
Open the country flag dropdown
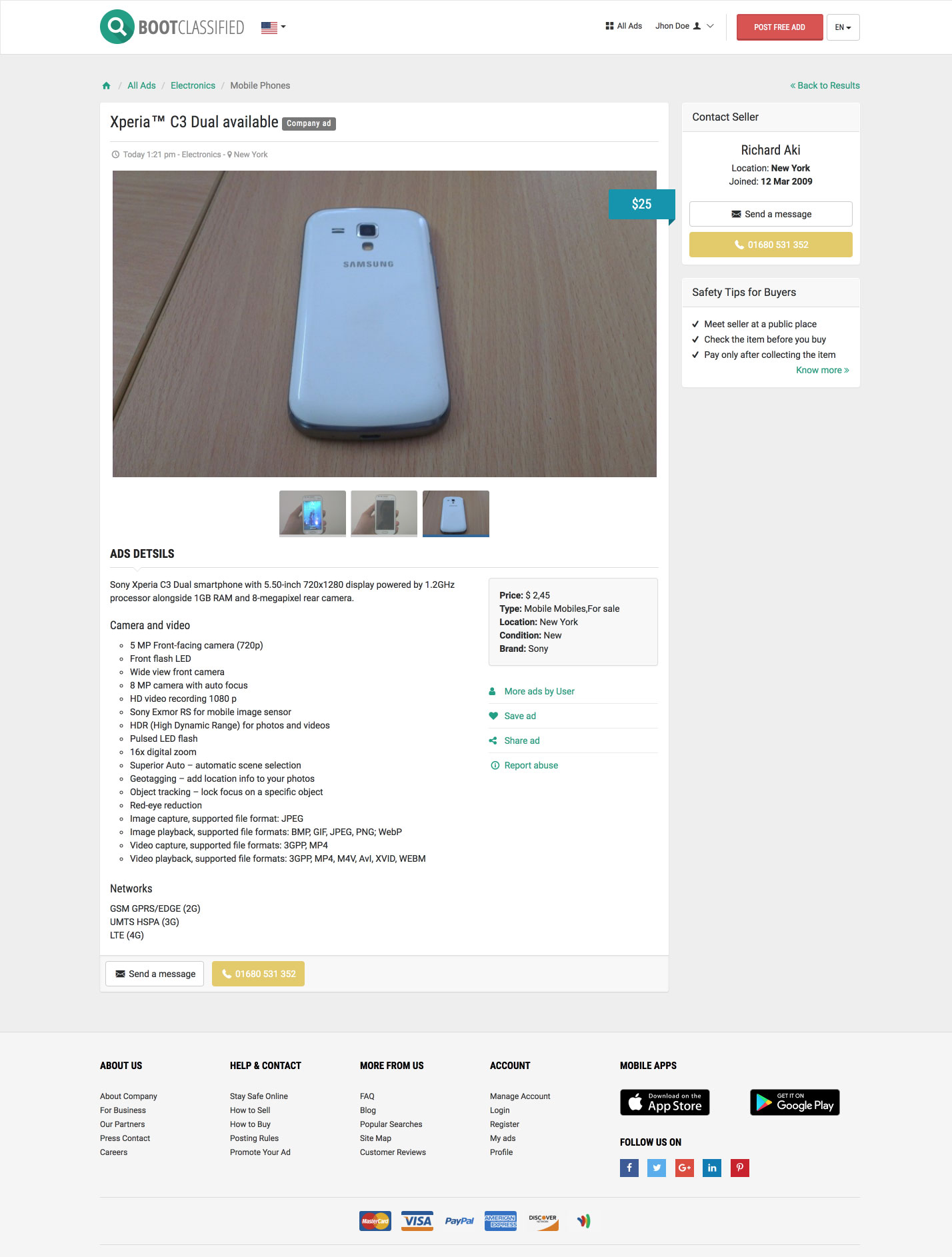(x=273, y=27)
